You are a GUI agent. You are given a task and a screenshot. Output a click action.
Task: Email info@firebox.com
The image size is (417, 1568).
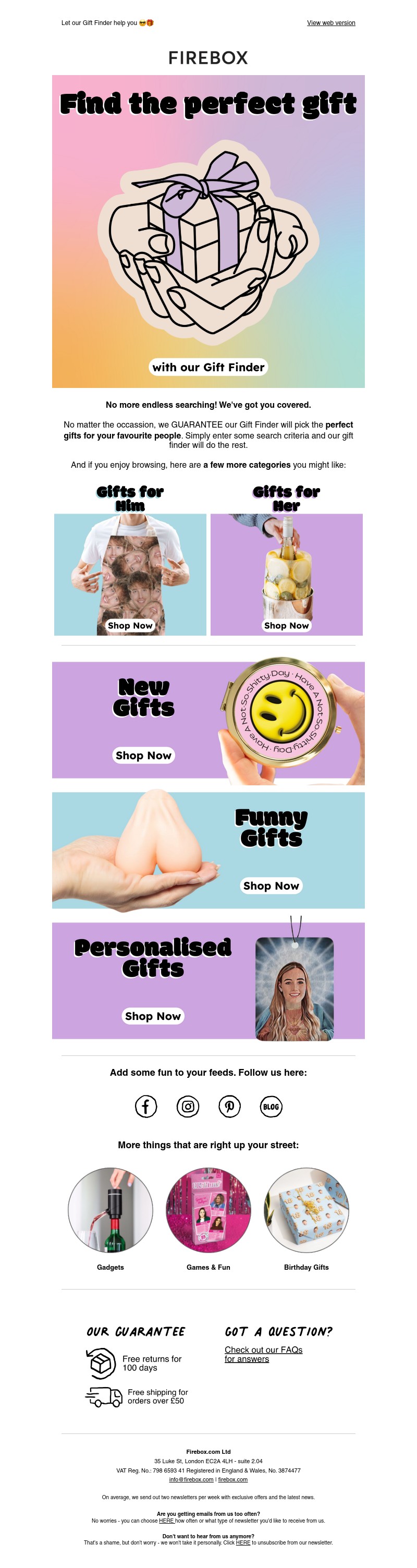(191, 1479)
